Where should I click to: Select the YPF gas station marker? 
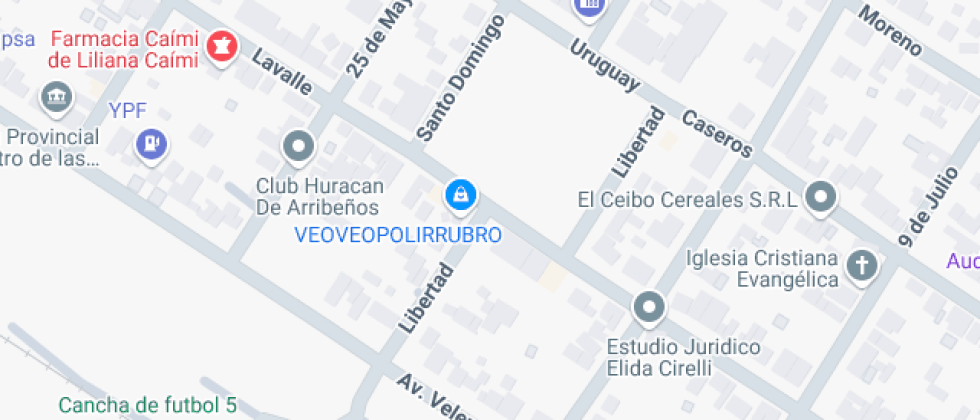tap(152, 143)
